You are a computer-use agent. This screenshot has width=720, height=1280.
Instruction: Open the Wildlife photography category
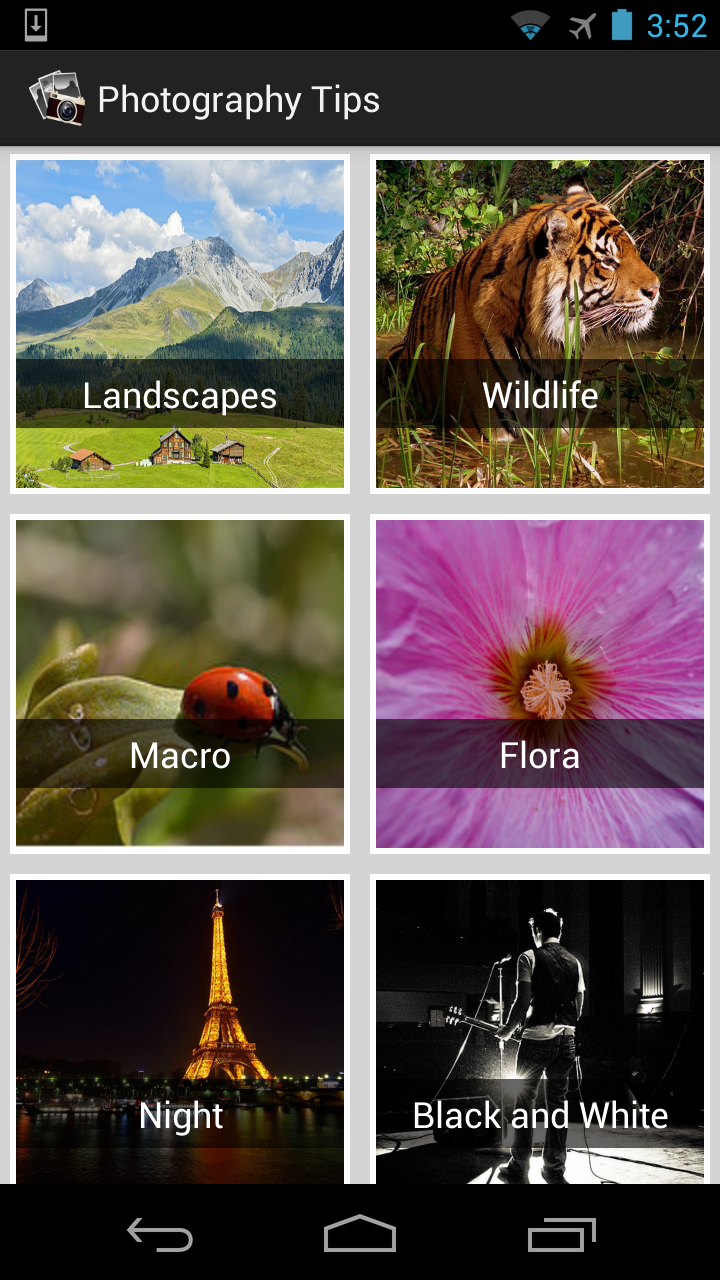point(540,324)
